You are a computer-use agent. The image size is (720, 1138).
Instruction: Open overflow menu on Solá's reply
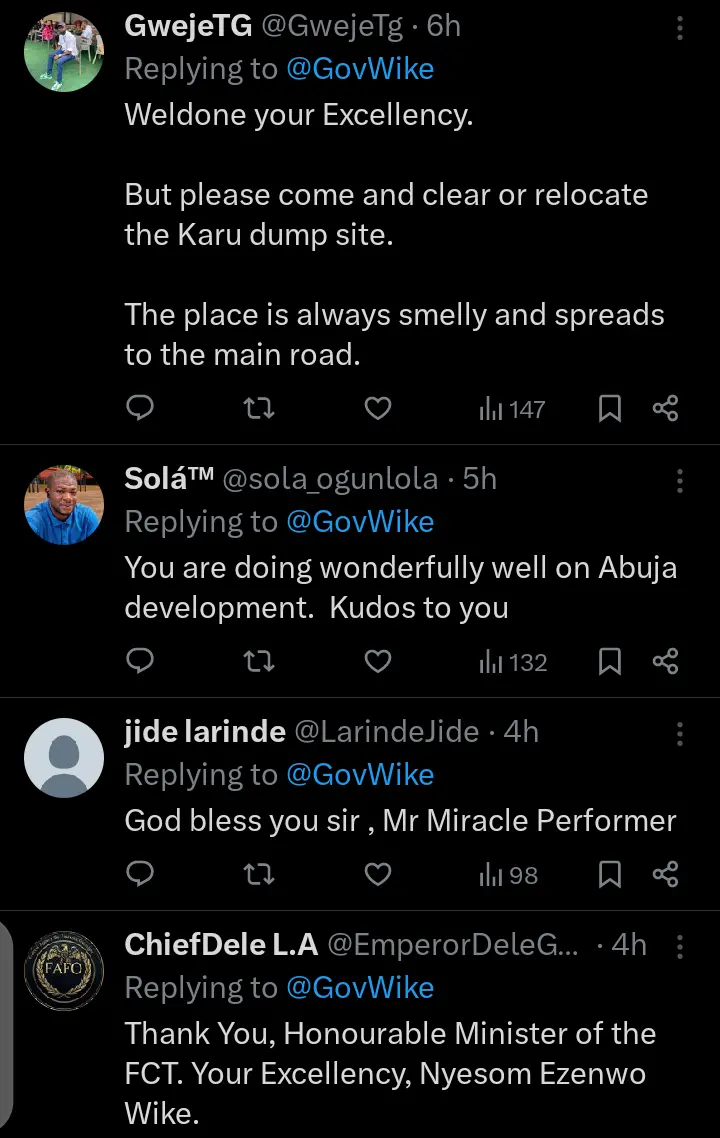pos(680,481)
